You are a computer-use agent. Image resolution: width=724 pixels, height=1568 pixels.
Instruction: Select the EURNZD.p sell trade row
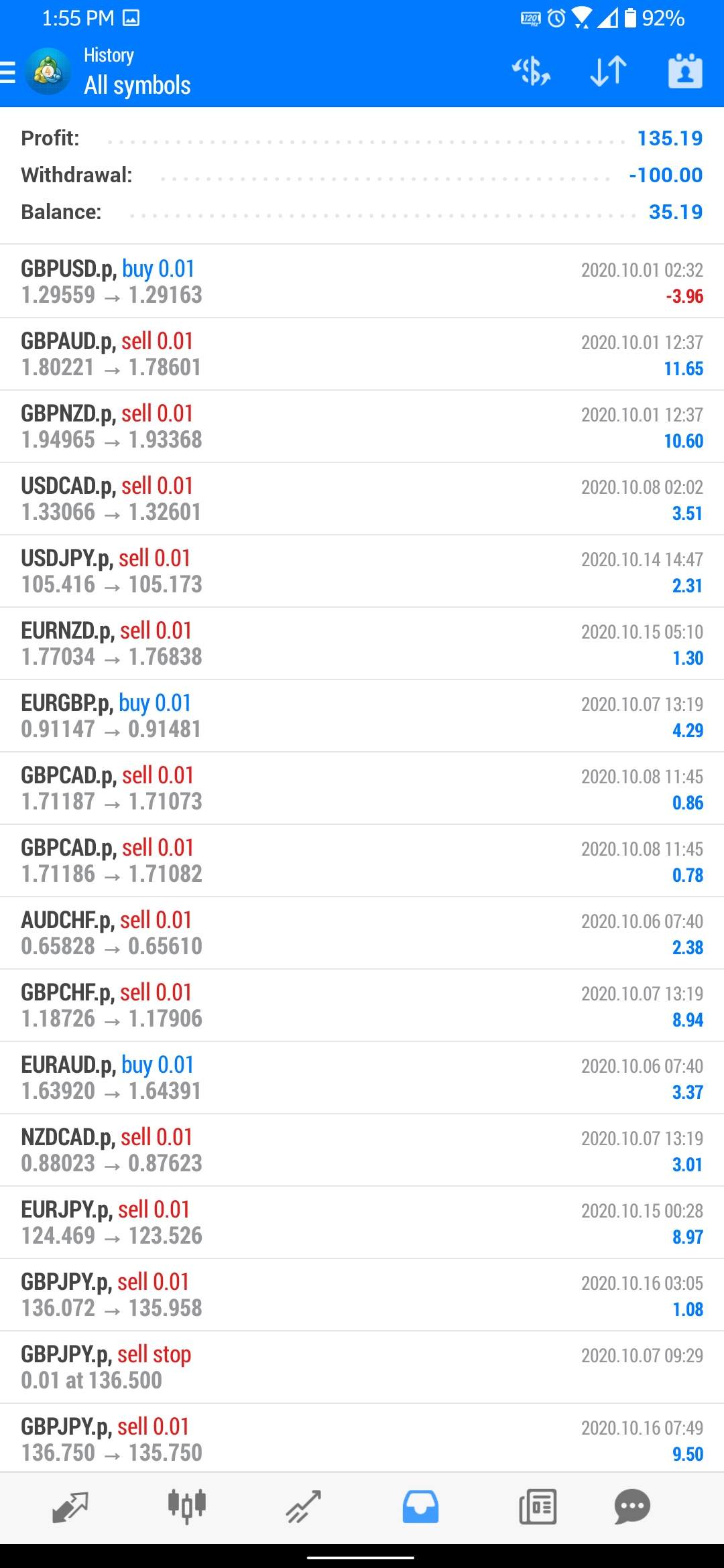362,643
